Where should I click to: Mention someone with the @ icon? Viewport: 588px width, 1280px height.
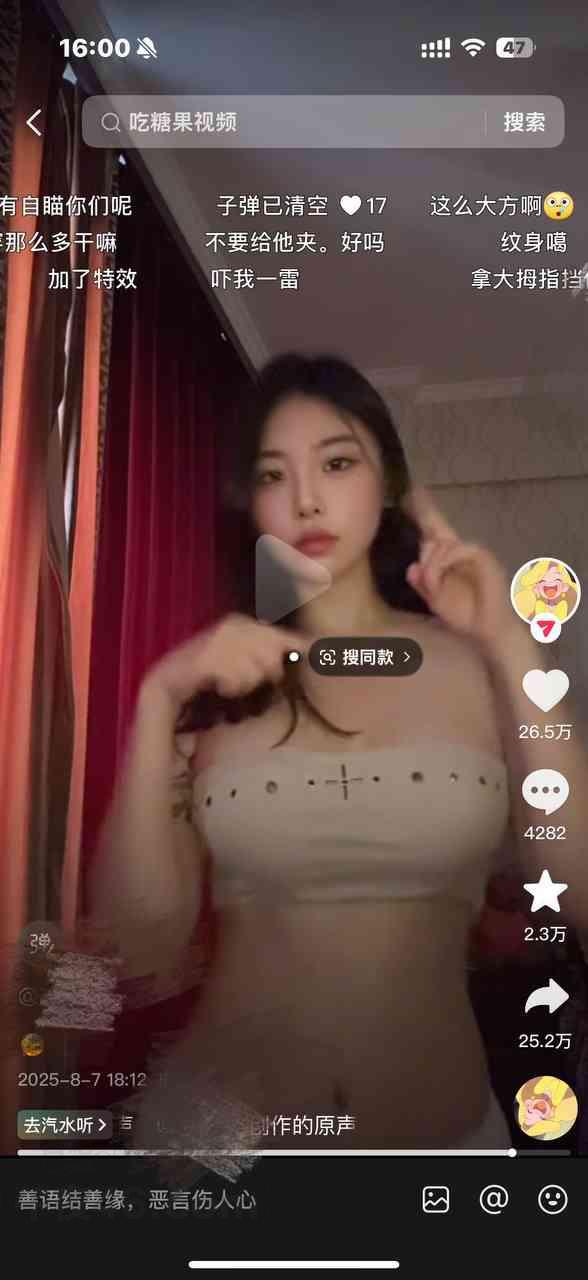pyautogui.click(x=494, y=1199)
